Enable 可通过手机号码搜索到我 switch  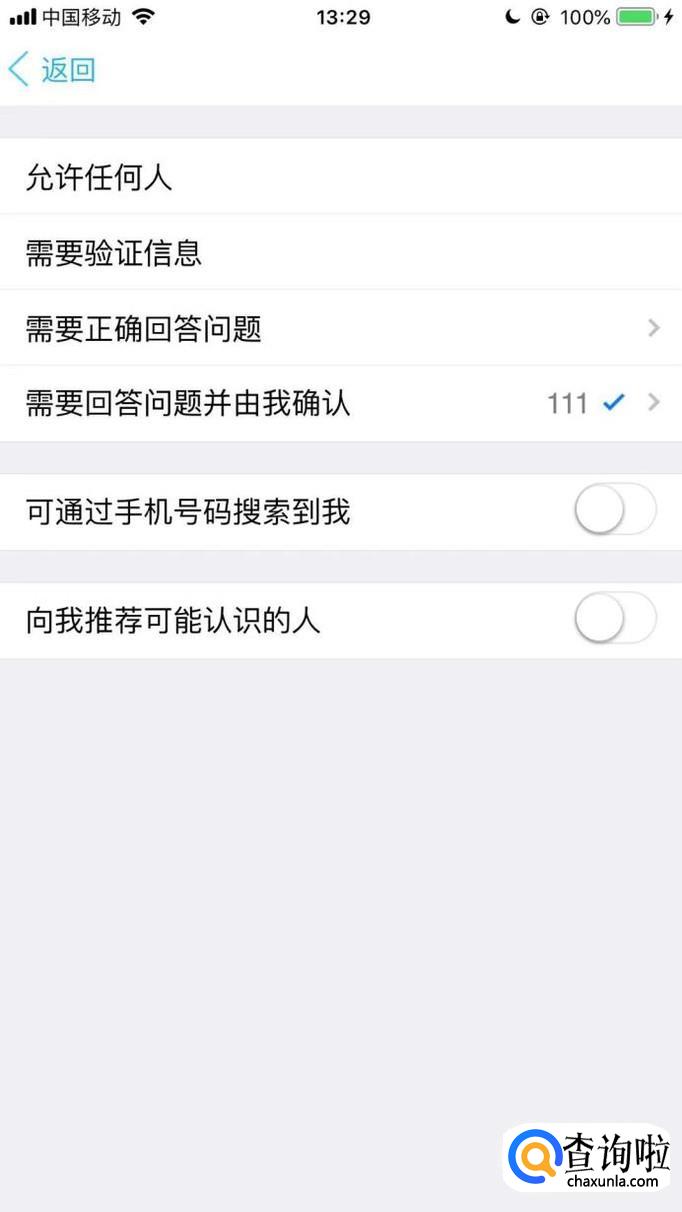click(615, 512)
